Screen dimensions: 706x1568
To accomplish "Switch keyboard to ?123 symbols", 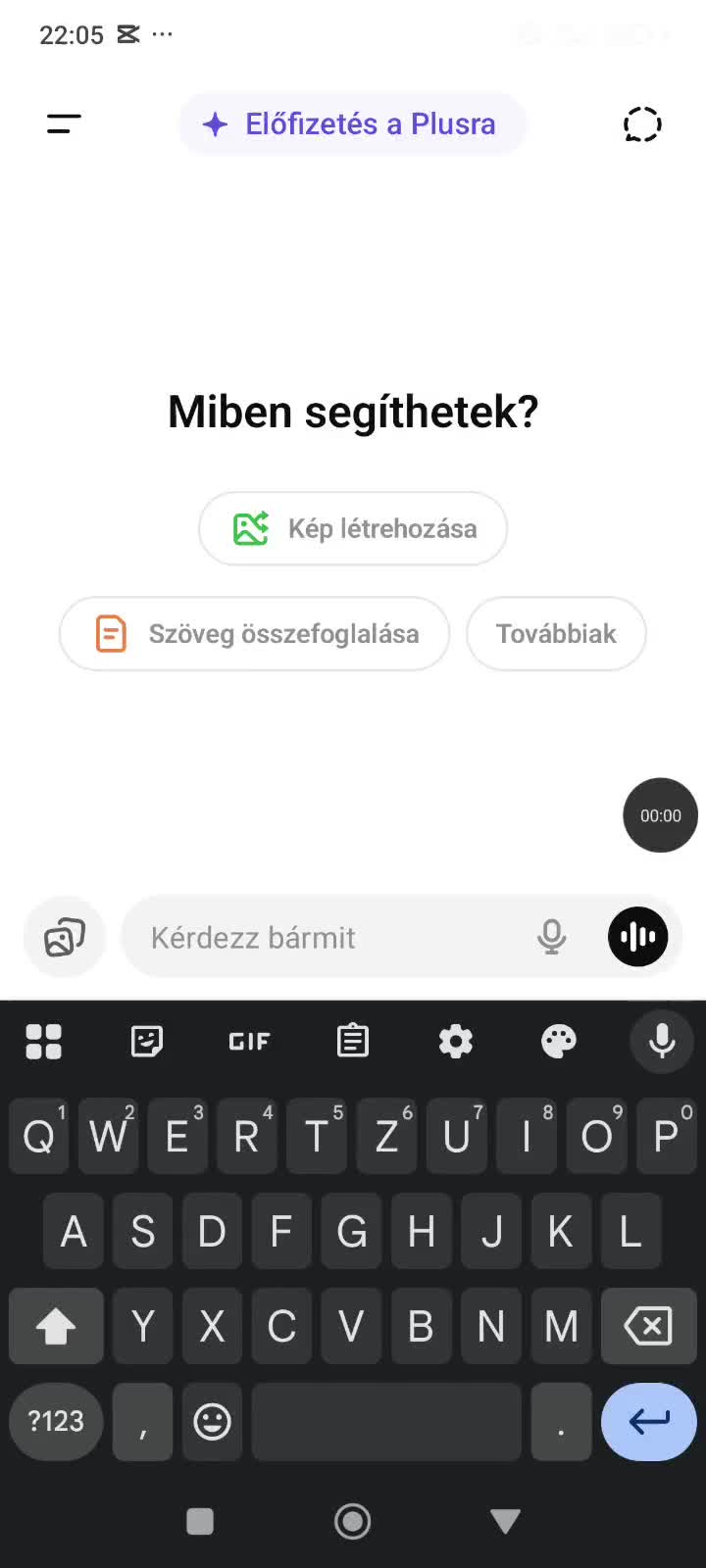I will coord(56,1421).
